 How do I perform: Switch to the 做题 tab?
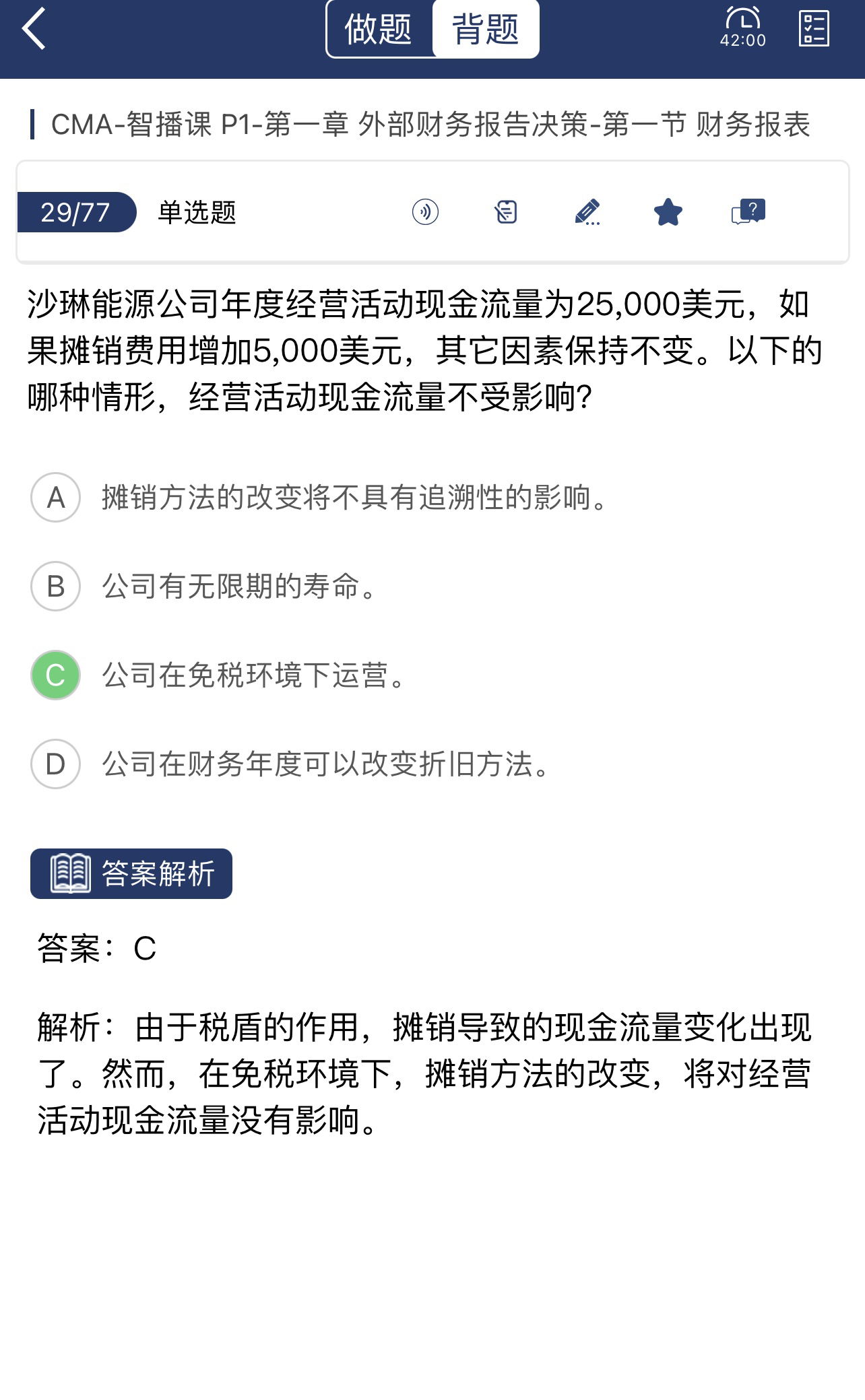[x=379, y=30]
